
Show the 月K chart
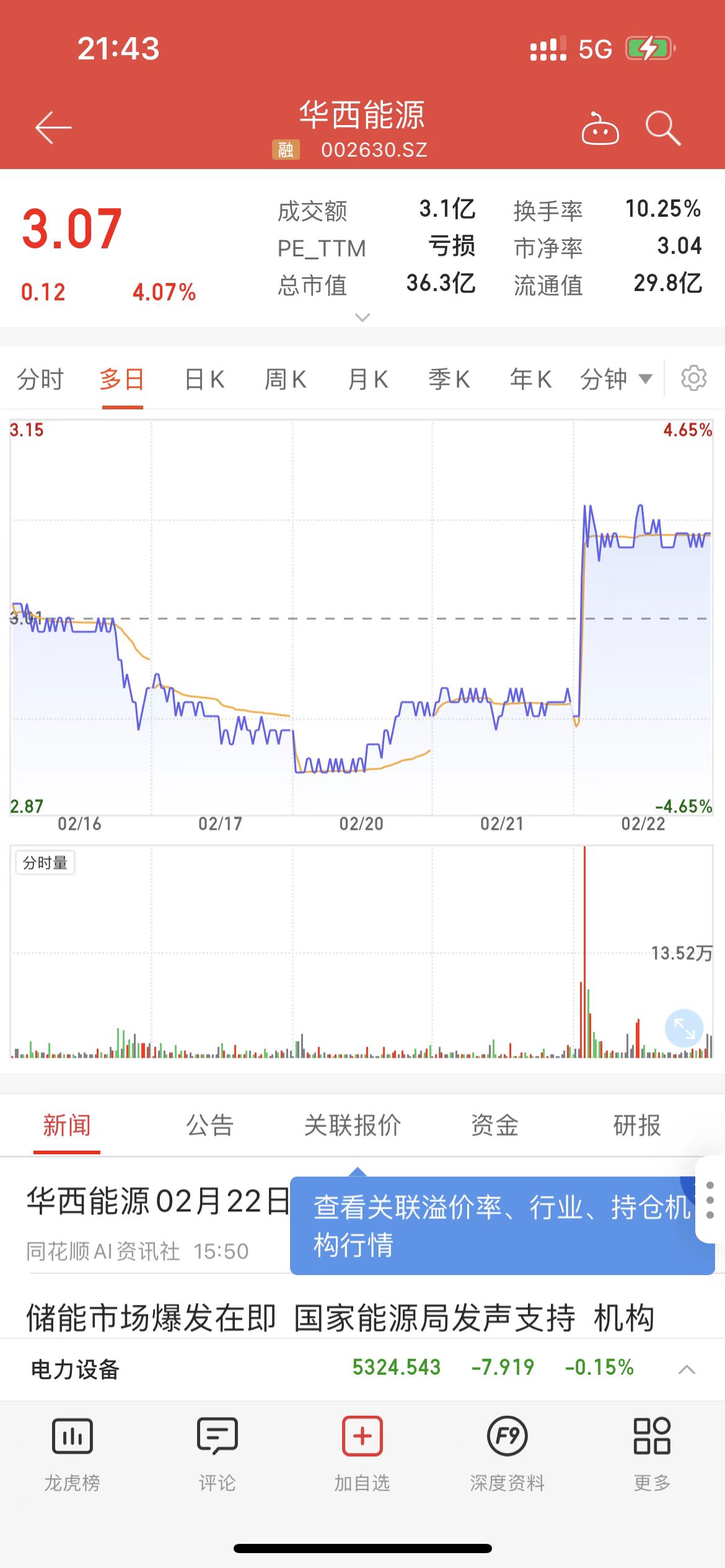click(x=368, y=379)
